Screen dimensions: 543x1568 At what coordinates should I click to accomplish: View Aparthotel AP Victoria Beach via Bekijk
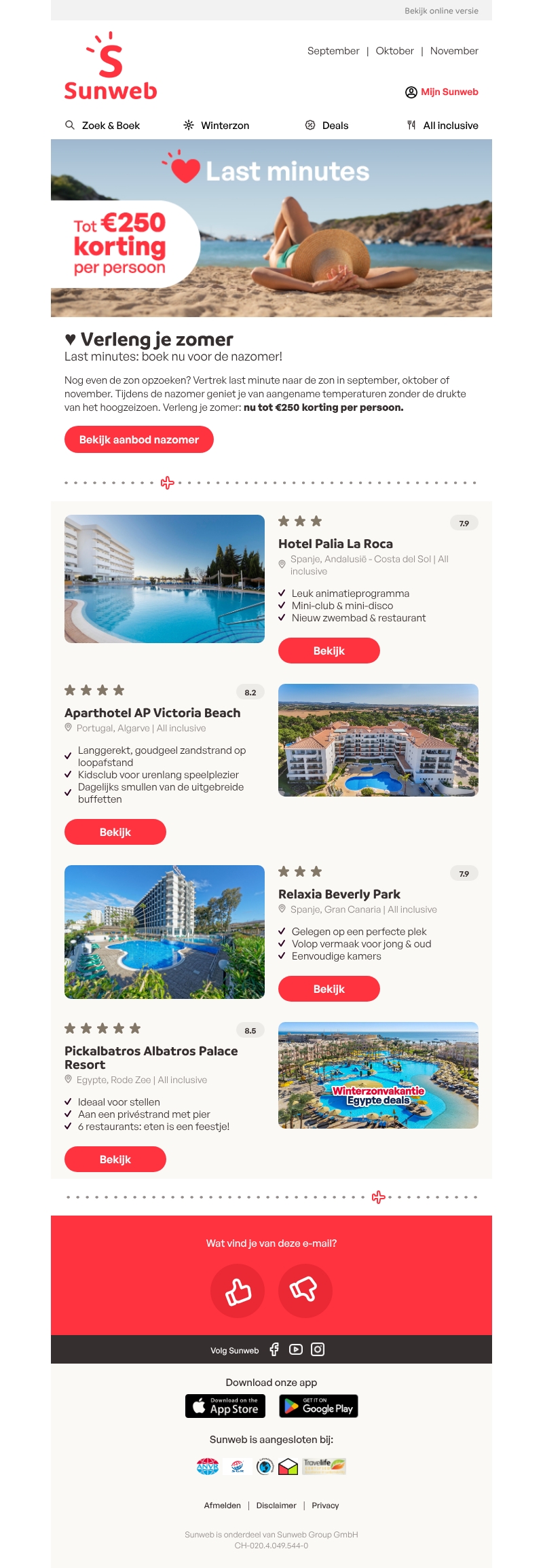coord(115,832)
